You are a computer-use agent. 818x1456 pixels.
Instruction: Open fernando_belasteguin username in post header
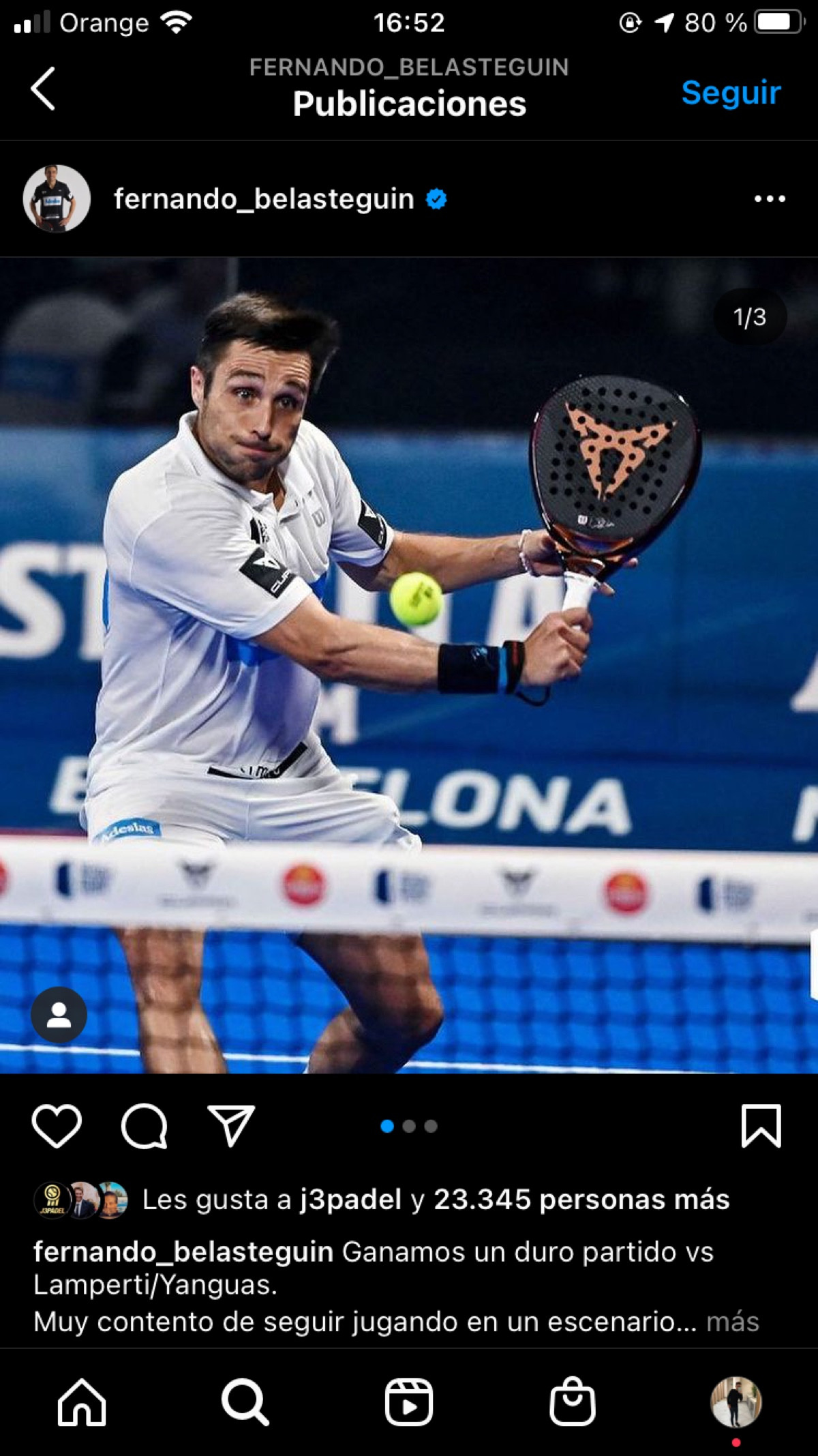(264, 199)
